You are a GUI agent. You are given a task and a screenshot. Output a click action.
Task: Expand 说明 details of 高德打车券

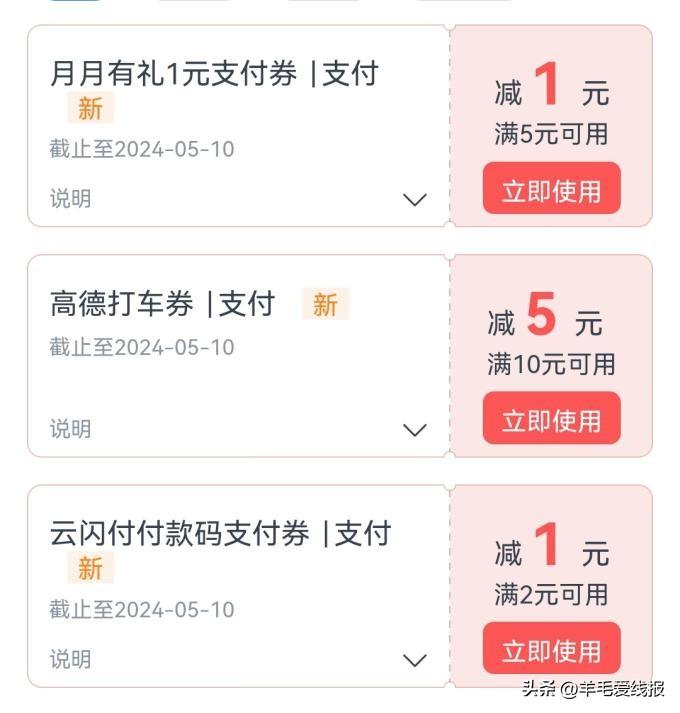(414, 430)
